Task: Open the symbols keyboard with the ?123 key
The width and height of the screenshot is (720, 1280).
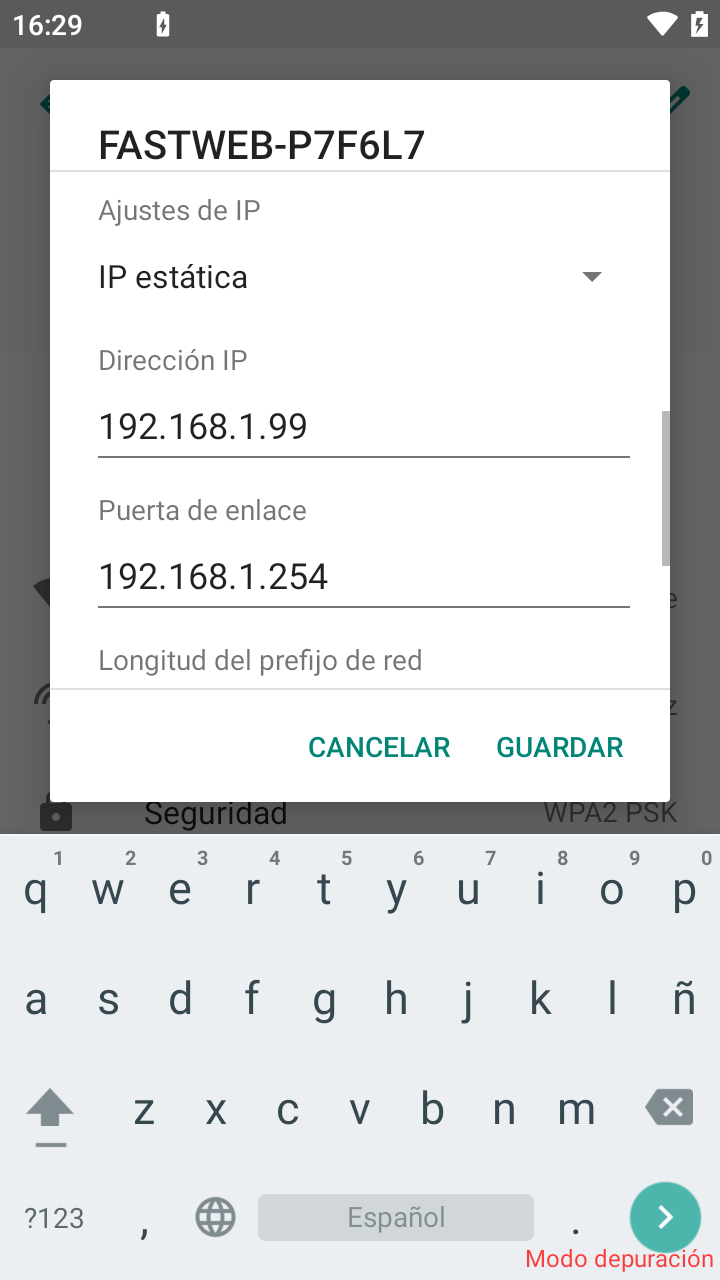Action: click(x=52, y=1218)
